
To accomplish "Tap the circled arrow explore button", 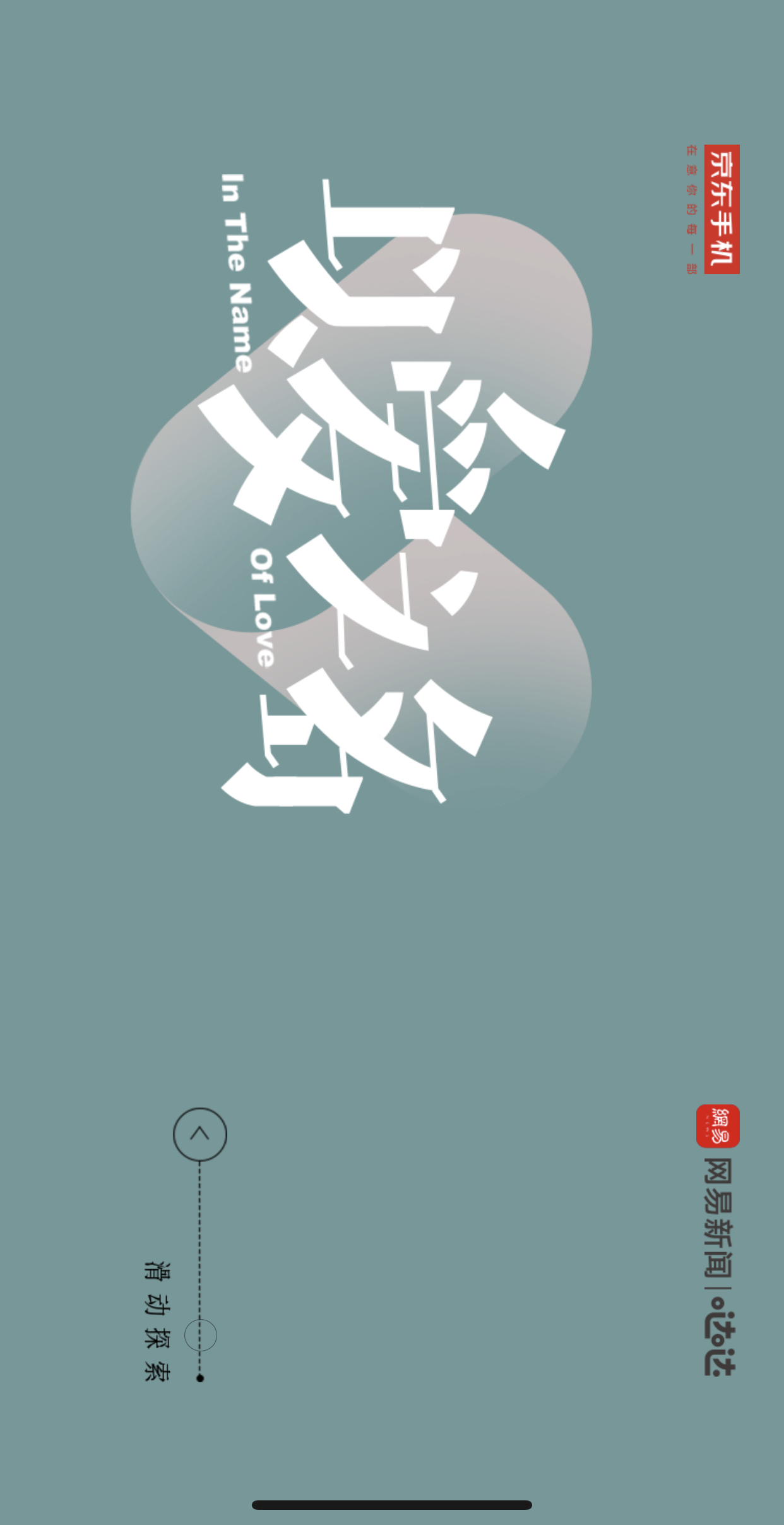I will click(200, 1134).
